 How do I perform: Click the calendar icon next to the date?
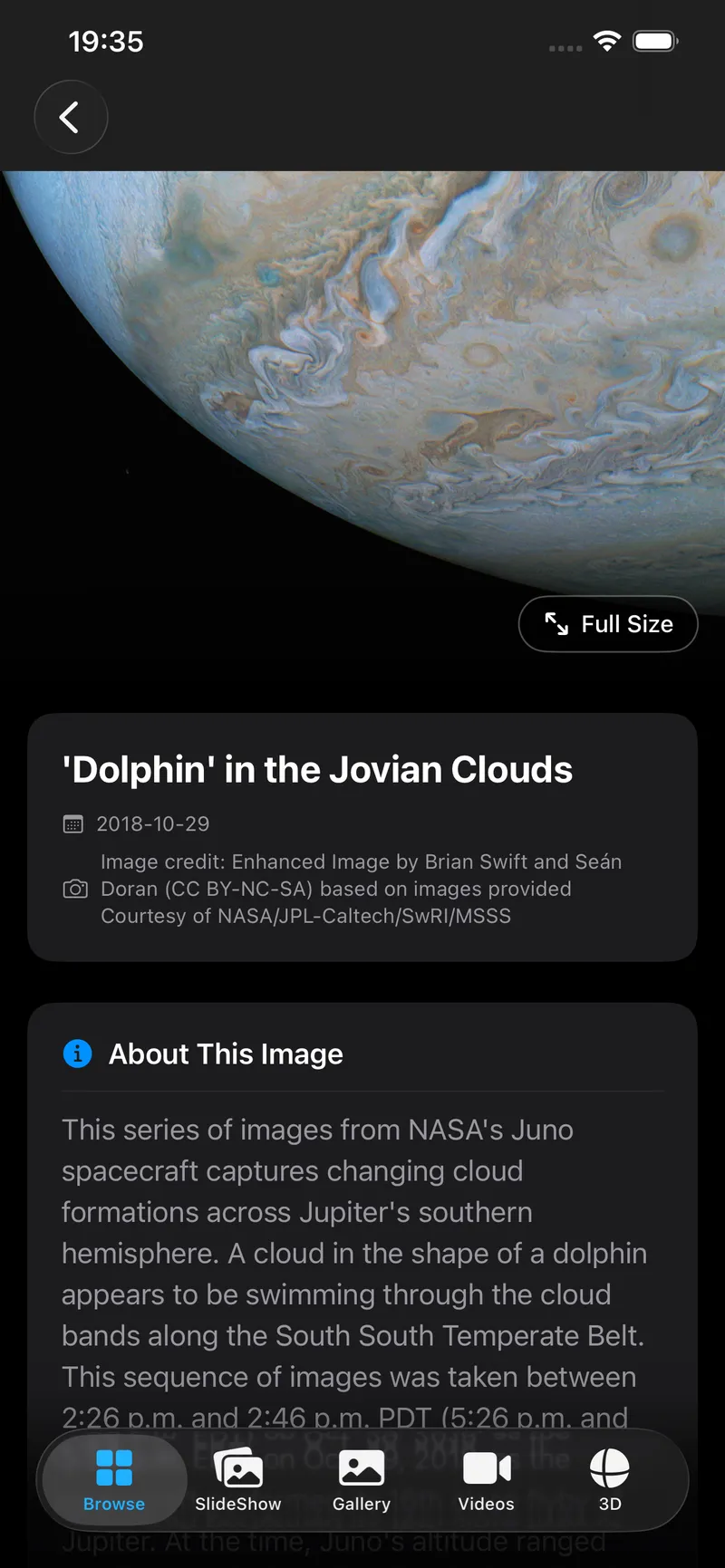click(74, 823)
